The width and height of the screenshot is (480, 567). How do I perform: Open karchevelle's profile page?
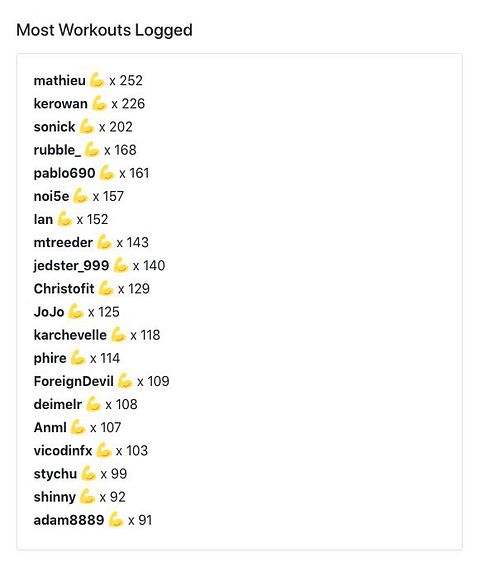point(70,335)
